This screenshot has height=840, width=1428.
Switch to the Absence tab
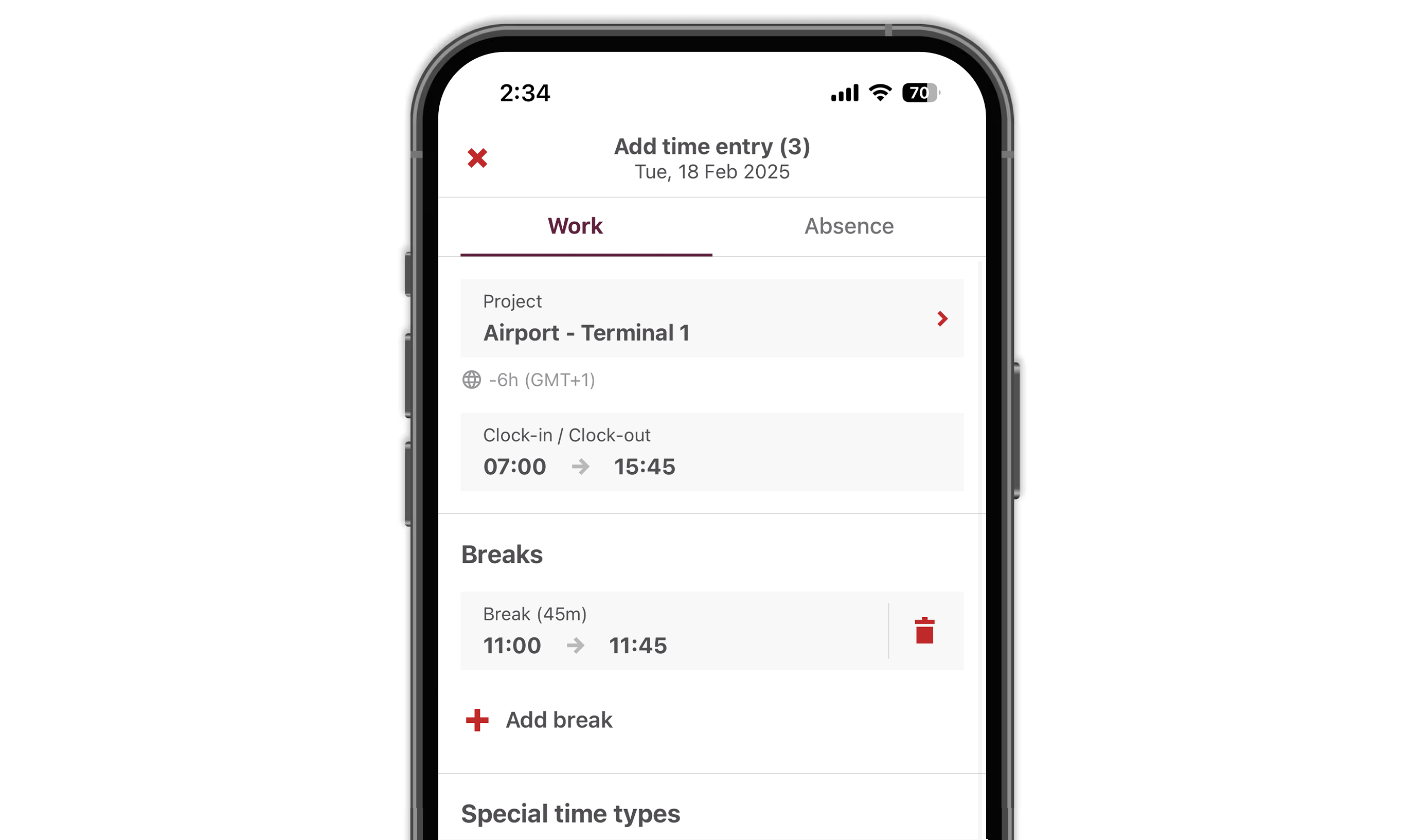848,226
